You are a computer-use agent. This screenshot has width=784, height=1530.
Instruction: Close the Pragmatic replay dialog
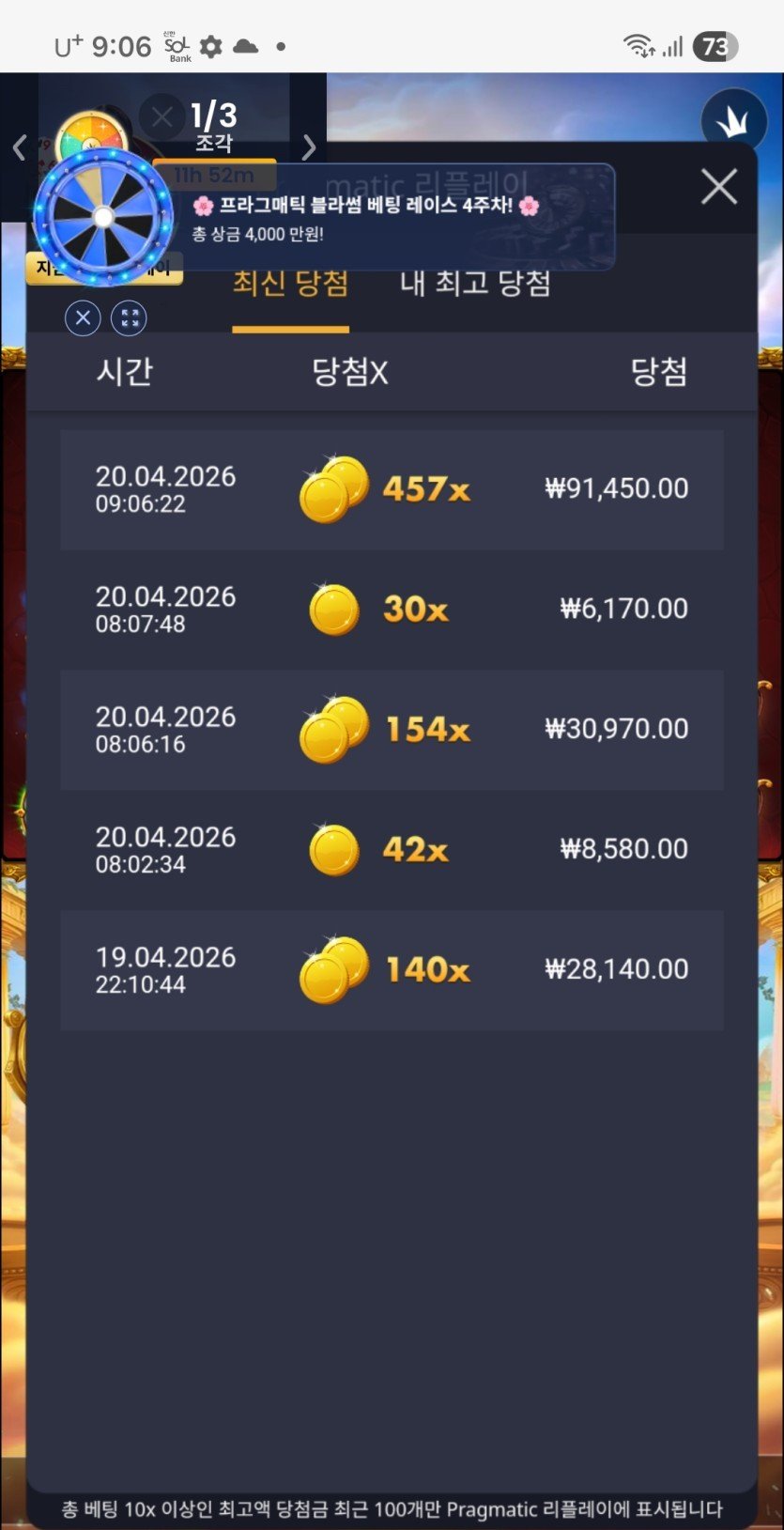719,187
